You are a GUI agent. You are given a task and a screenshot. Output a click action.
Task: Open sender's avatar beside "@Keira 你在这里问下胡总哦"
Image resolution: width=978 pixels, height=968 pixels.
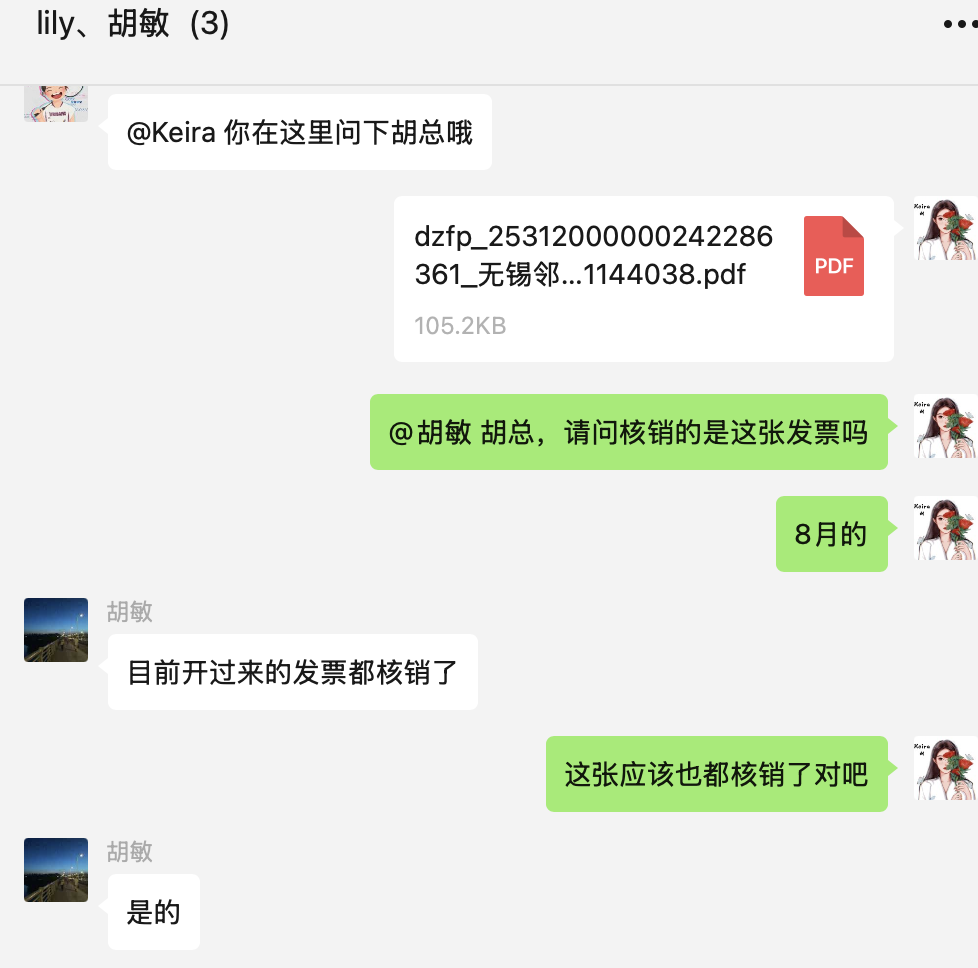(56, 103)
